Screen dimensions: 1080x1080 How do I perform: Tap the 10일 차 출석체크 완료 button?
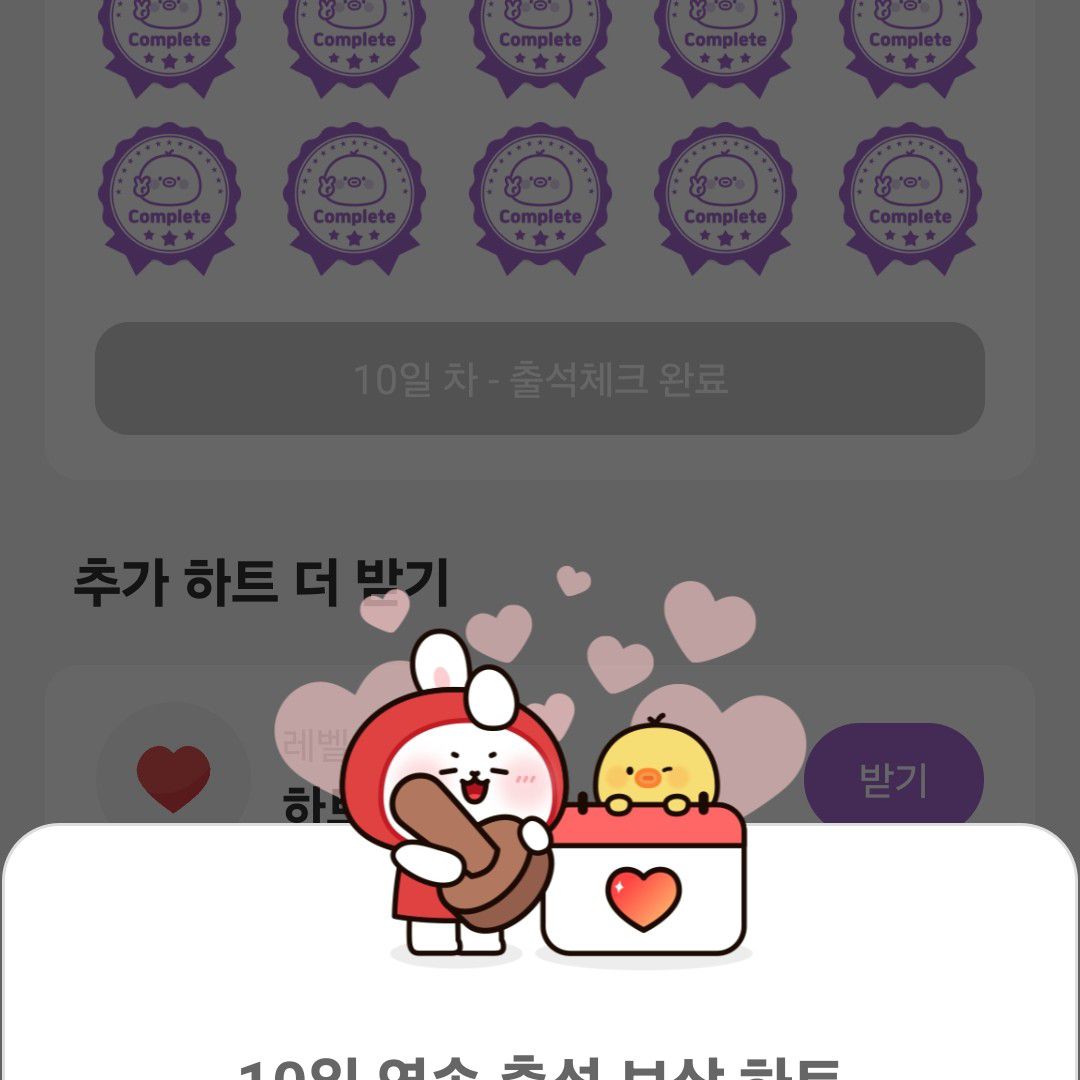pyautogui.click(x=540, y=379)
